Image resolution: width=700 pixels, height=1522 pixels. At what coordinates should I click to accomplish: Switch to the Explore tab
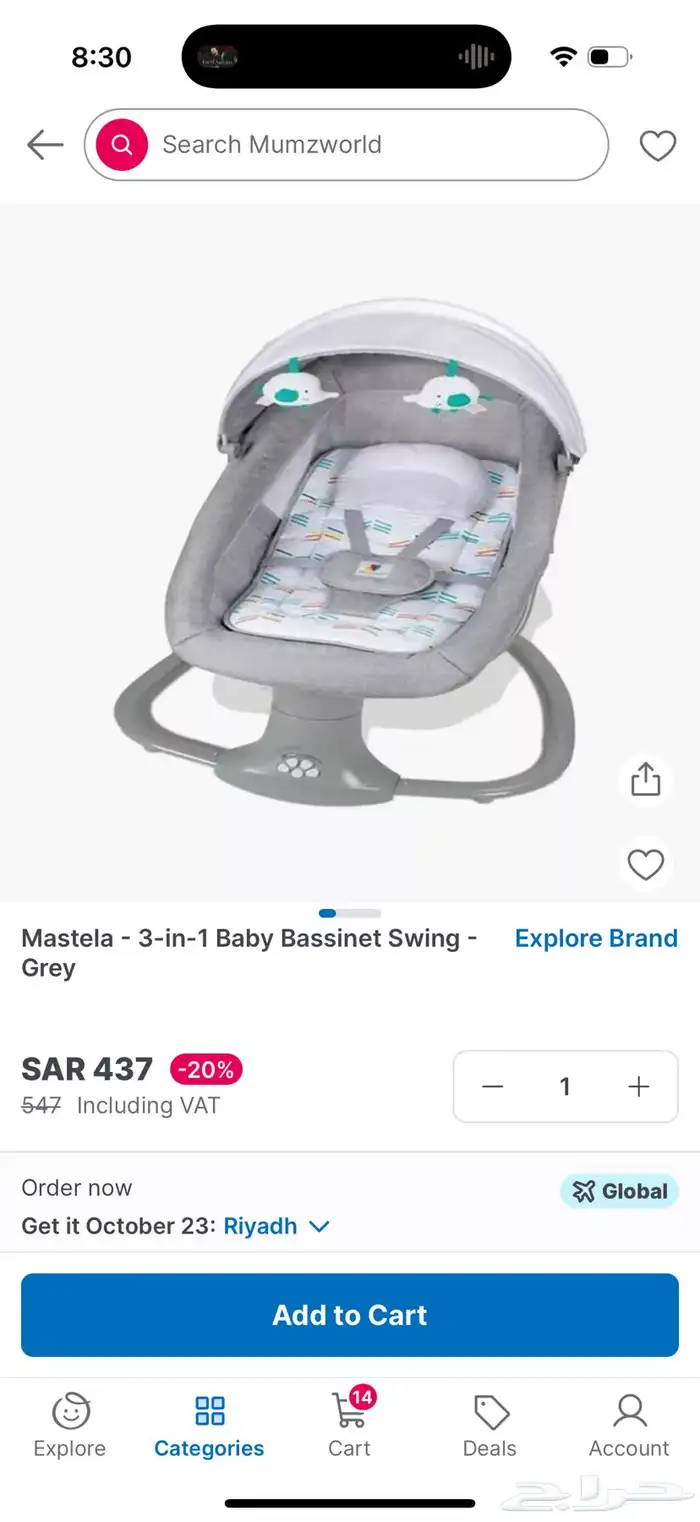[70, 1426]
